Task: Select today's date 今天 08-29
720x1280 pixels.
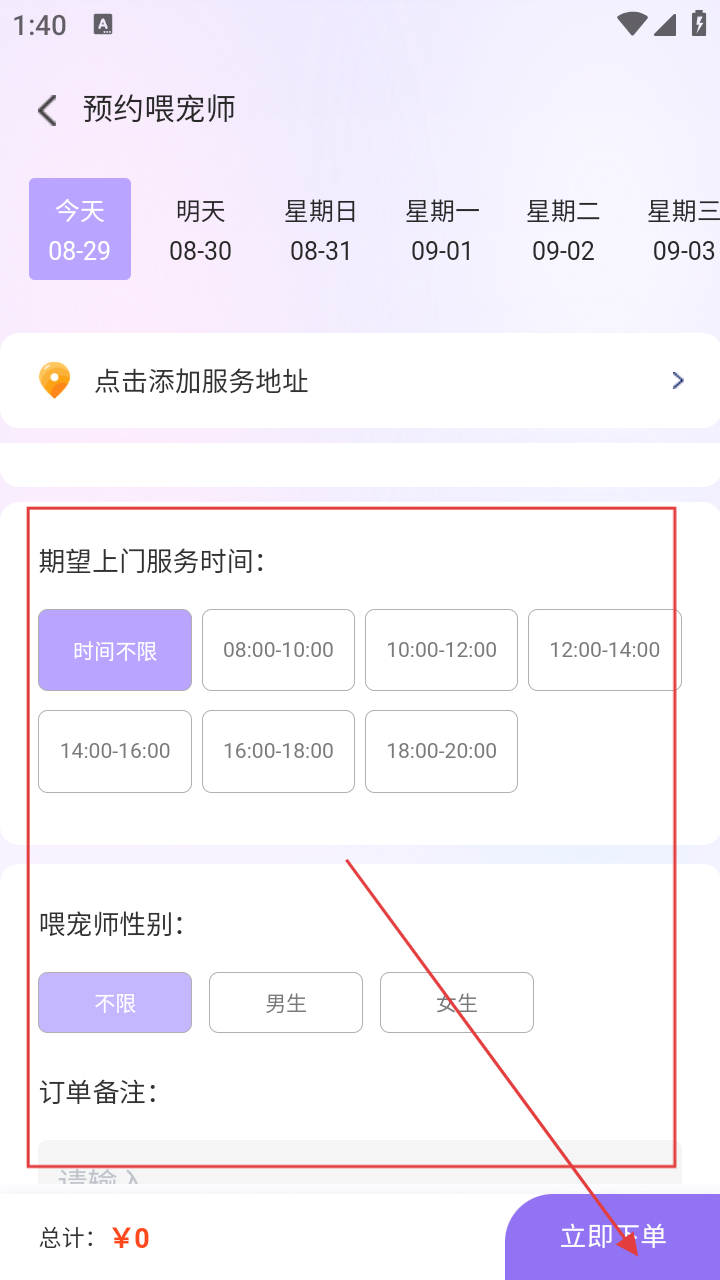Action: click(80, 230)
